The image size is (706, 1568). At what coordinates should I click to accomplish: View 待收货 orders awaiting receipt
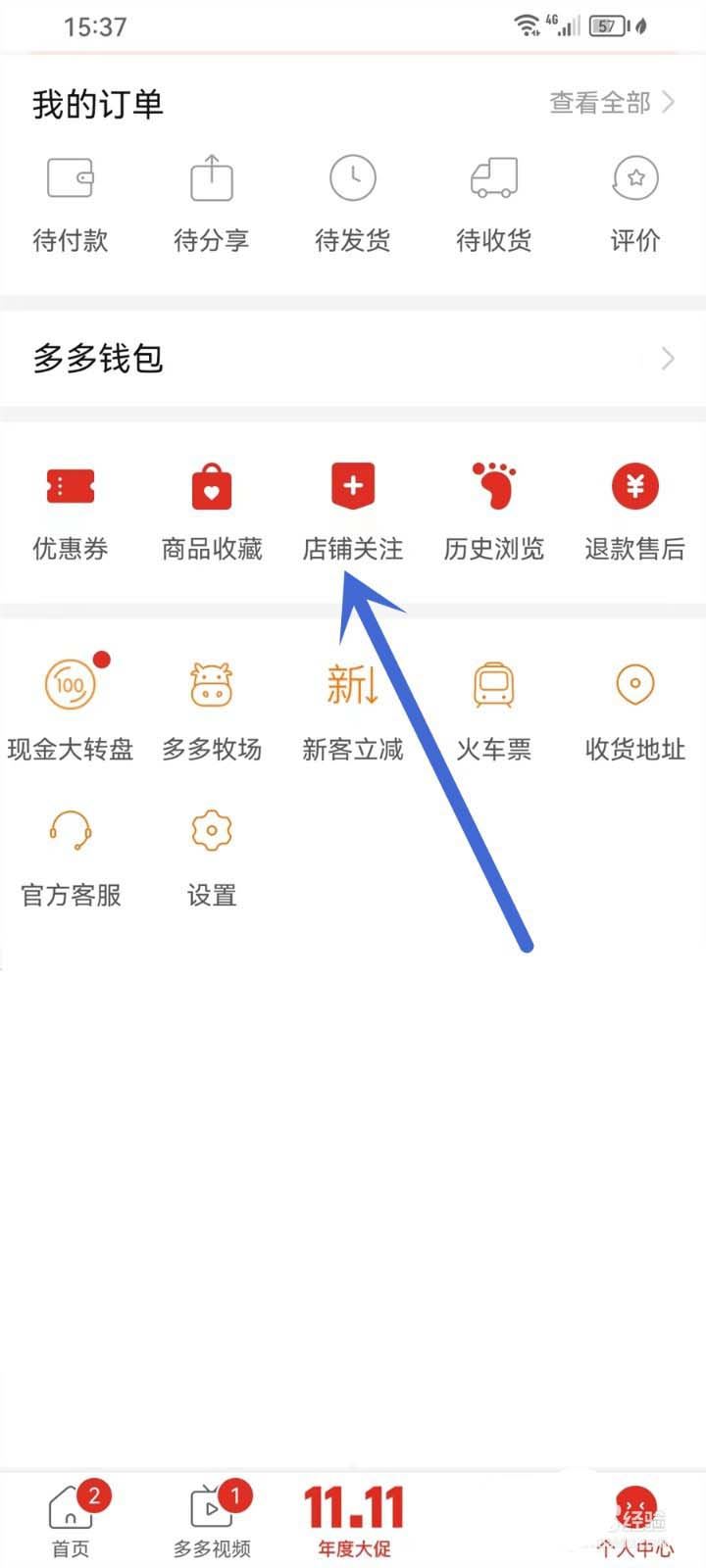point(493,203)
